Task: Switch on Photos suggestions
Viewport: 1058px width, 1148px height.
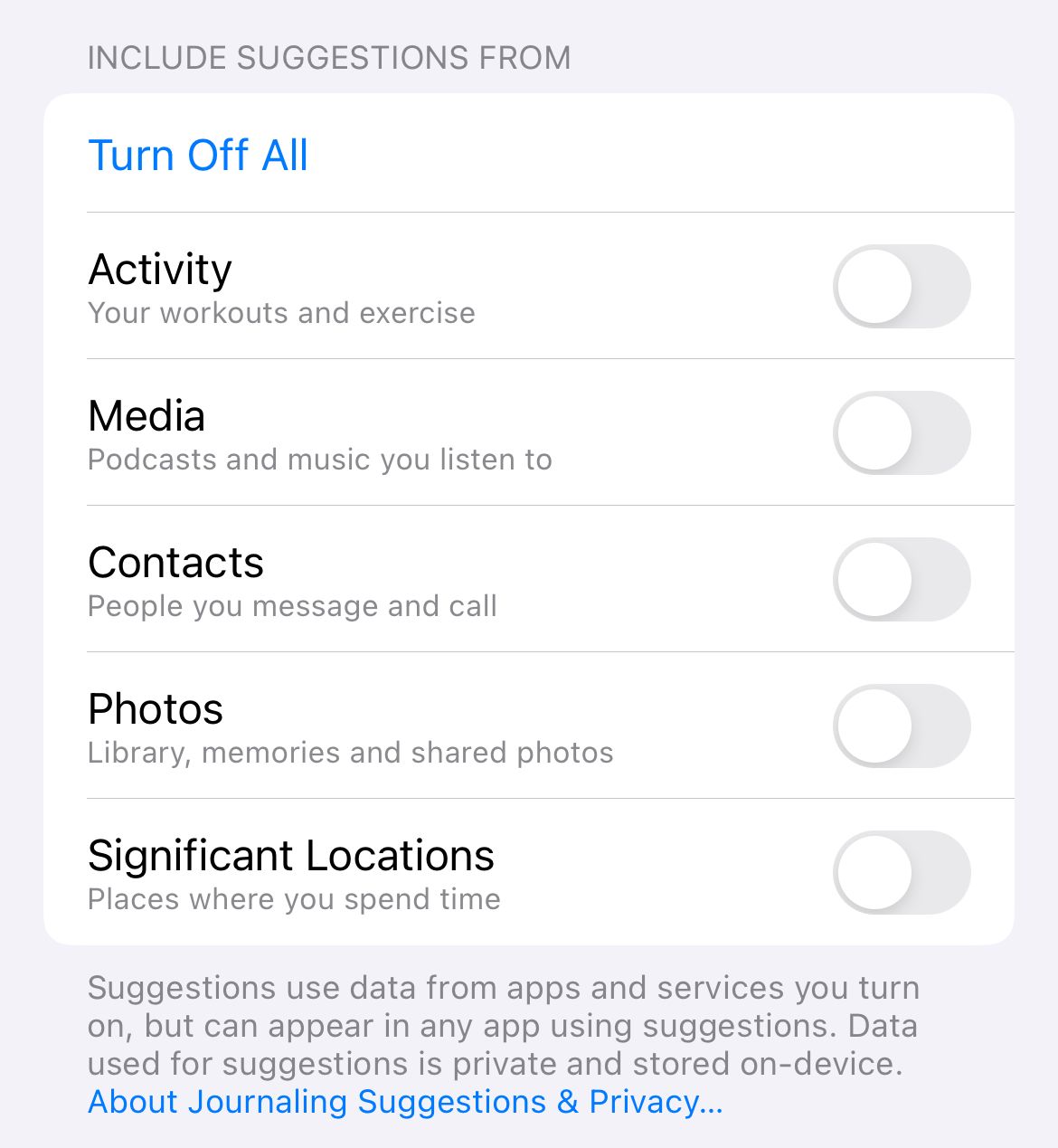Action: pyautogui.click(x=901, y=726)
